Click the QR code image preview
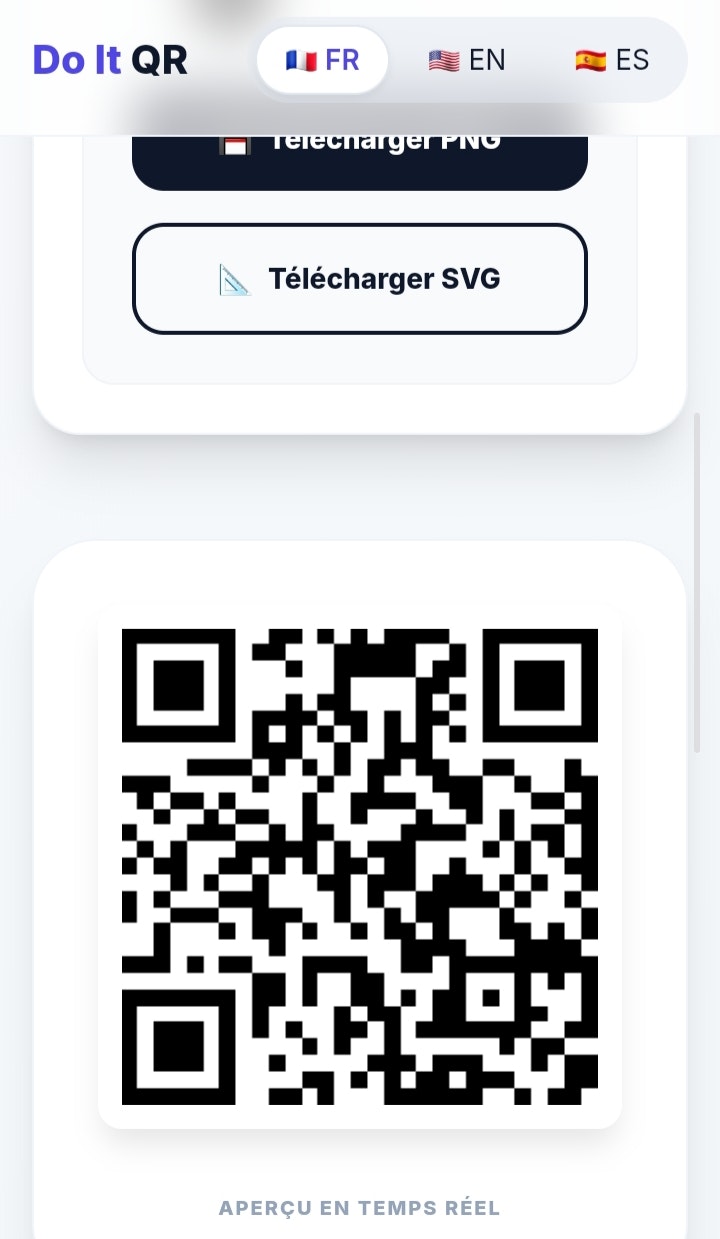Image resolution: width=720 pixels, height=1239 pixels. click(360, 865)
